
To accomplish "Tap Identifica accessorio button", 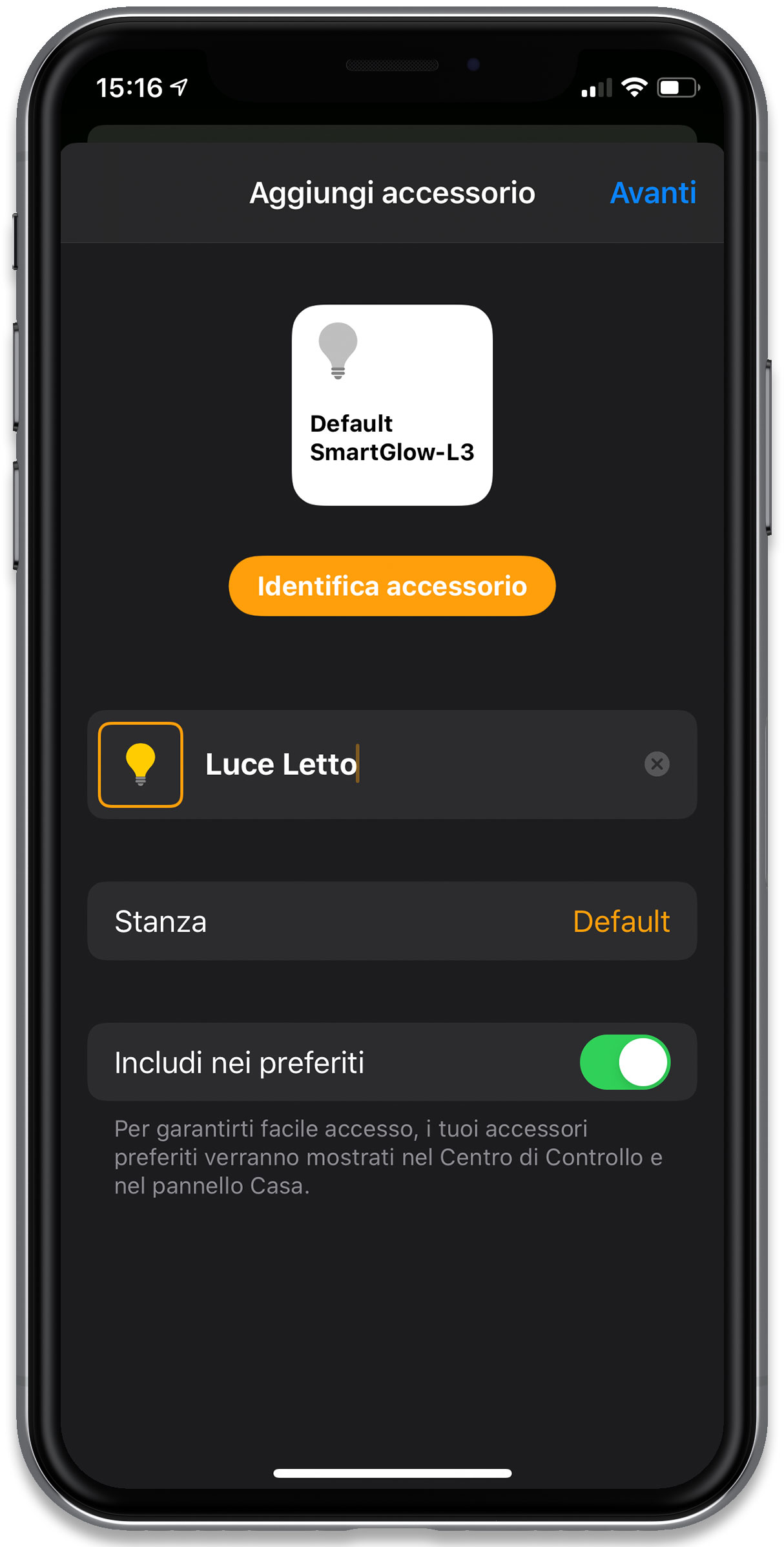I will tap(392, 585).
